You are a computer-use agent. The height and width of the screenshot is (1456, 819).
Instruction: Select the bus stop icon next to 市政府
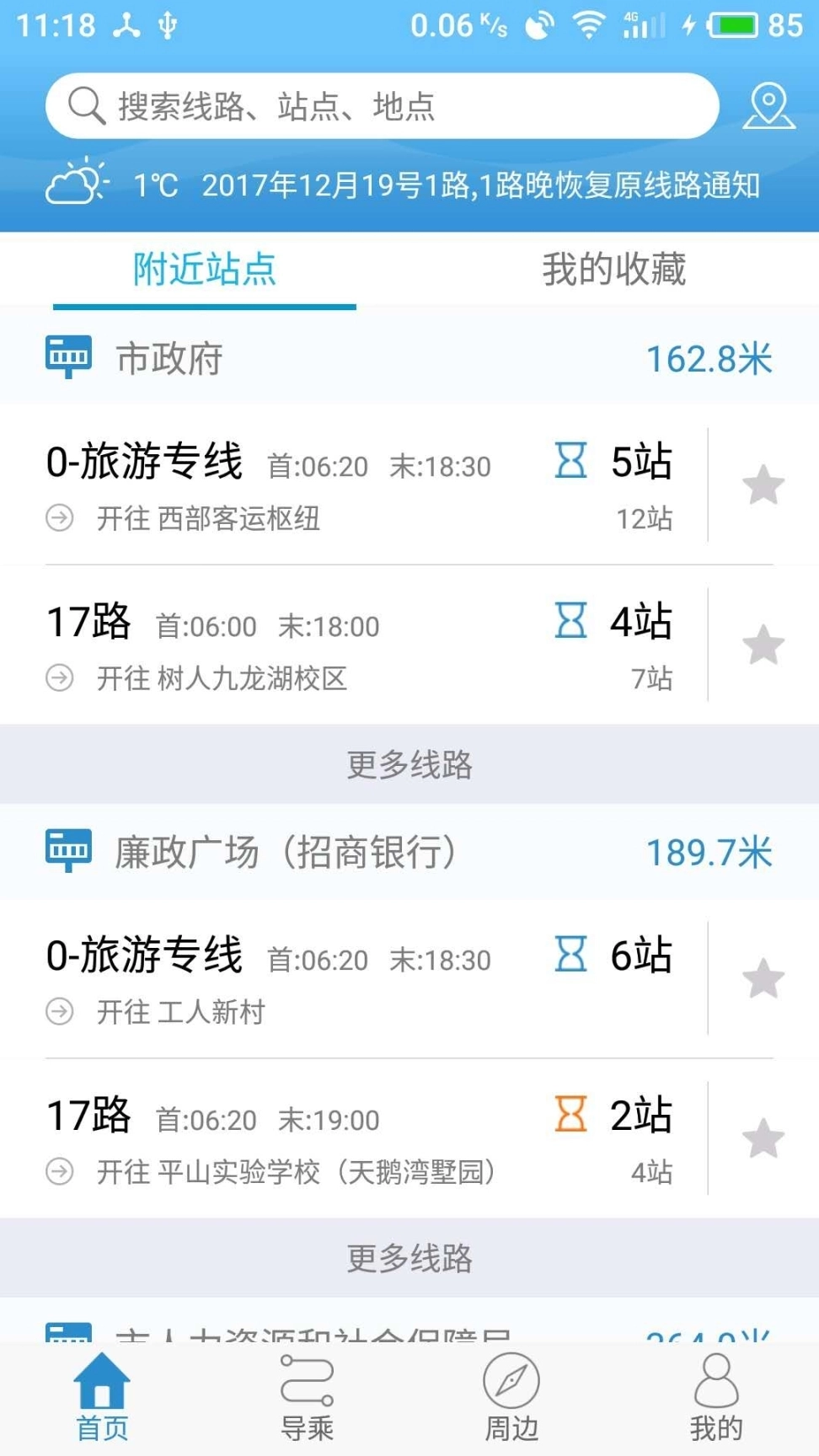click(68, 356)
